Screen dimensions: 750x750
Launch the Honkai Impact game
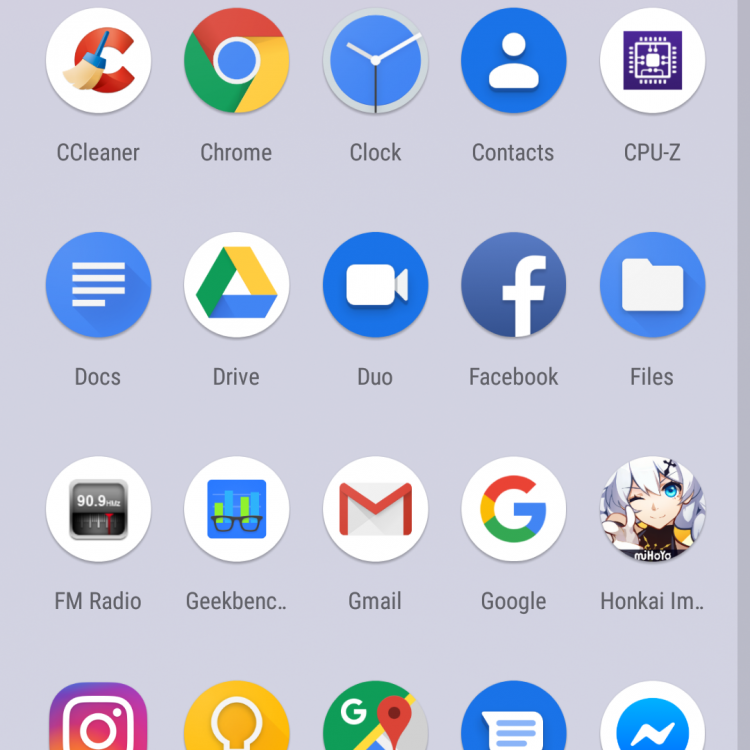(652, 510)
